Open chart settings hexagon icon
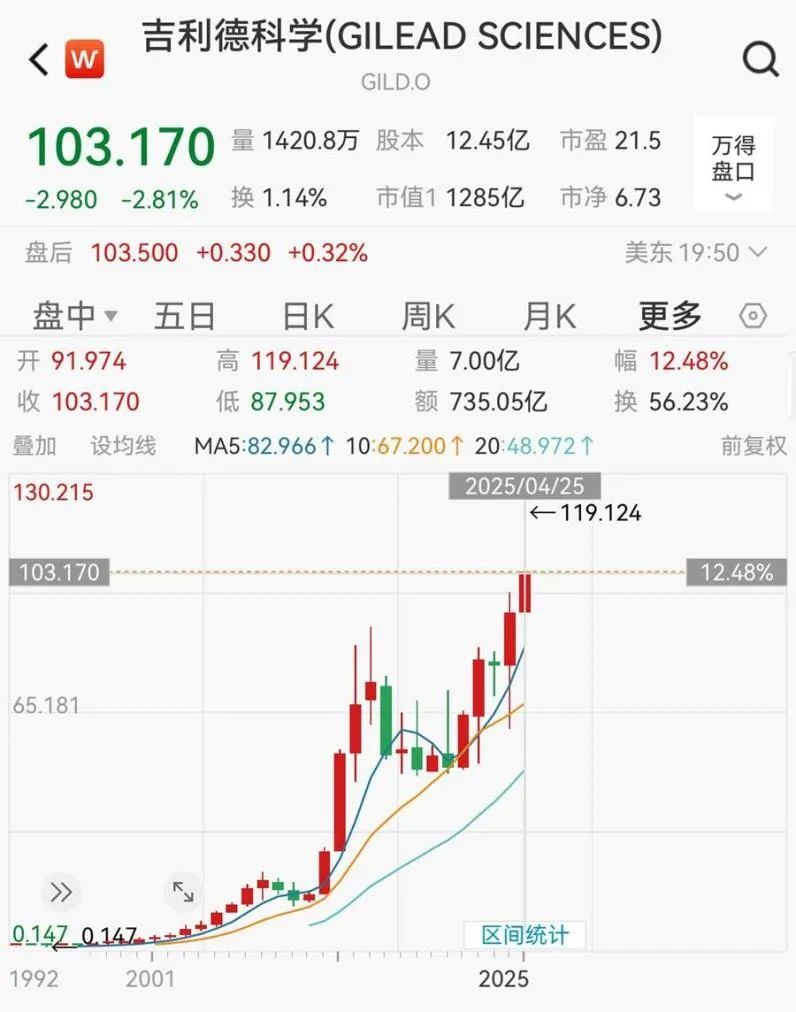The image size is (796, 1012). pyautogui.click(x=753, y=317)
